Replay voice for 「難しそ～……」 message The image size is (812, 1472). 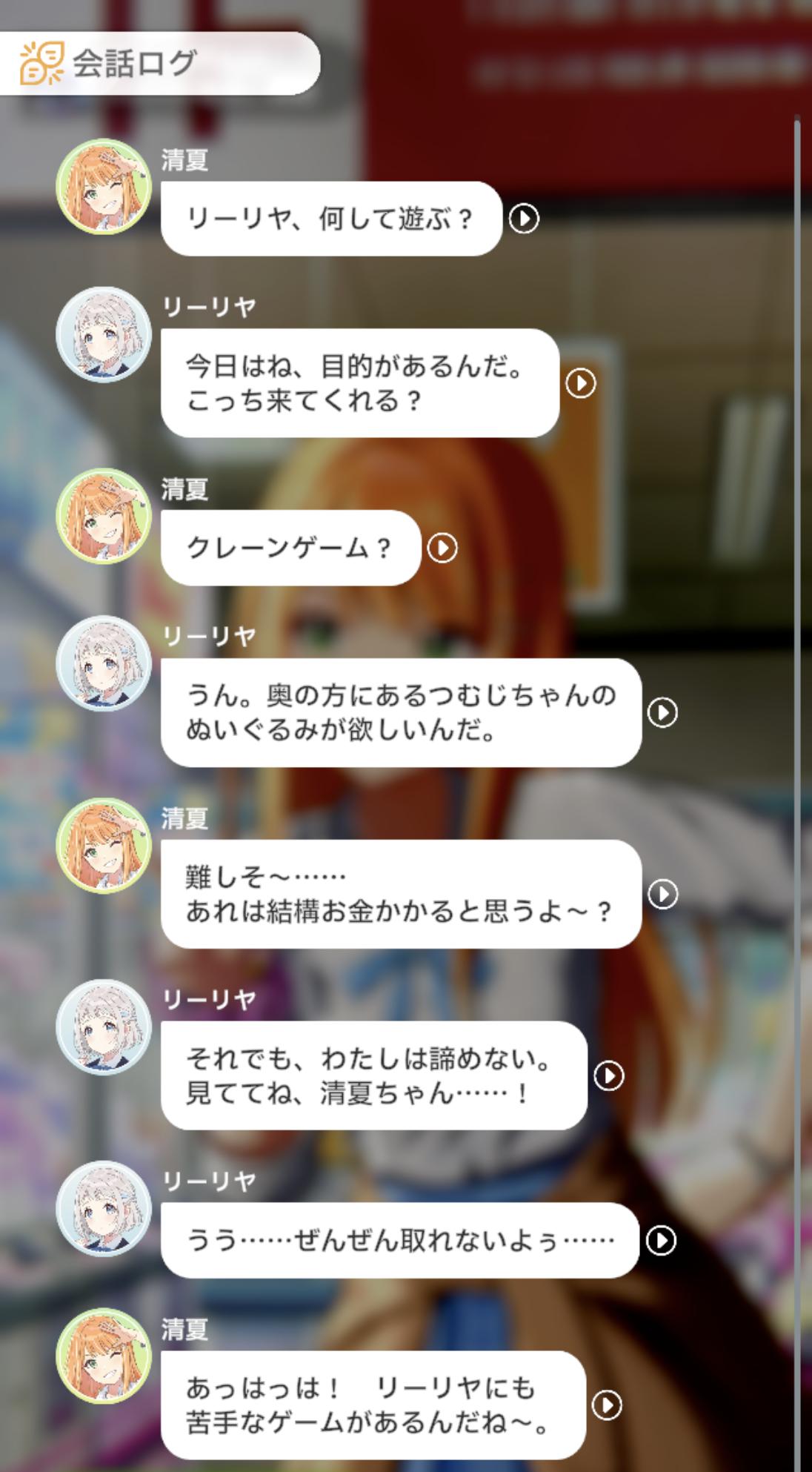pyautogui.click(x=662, y=895)
